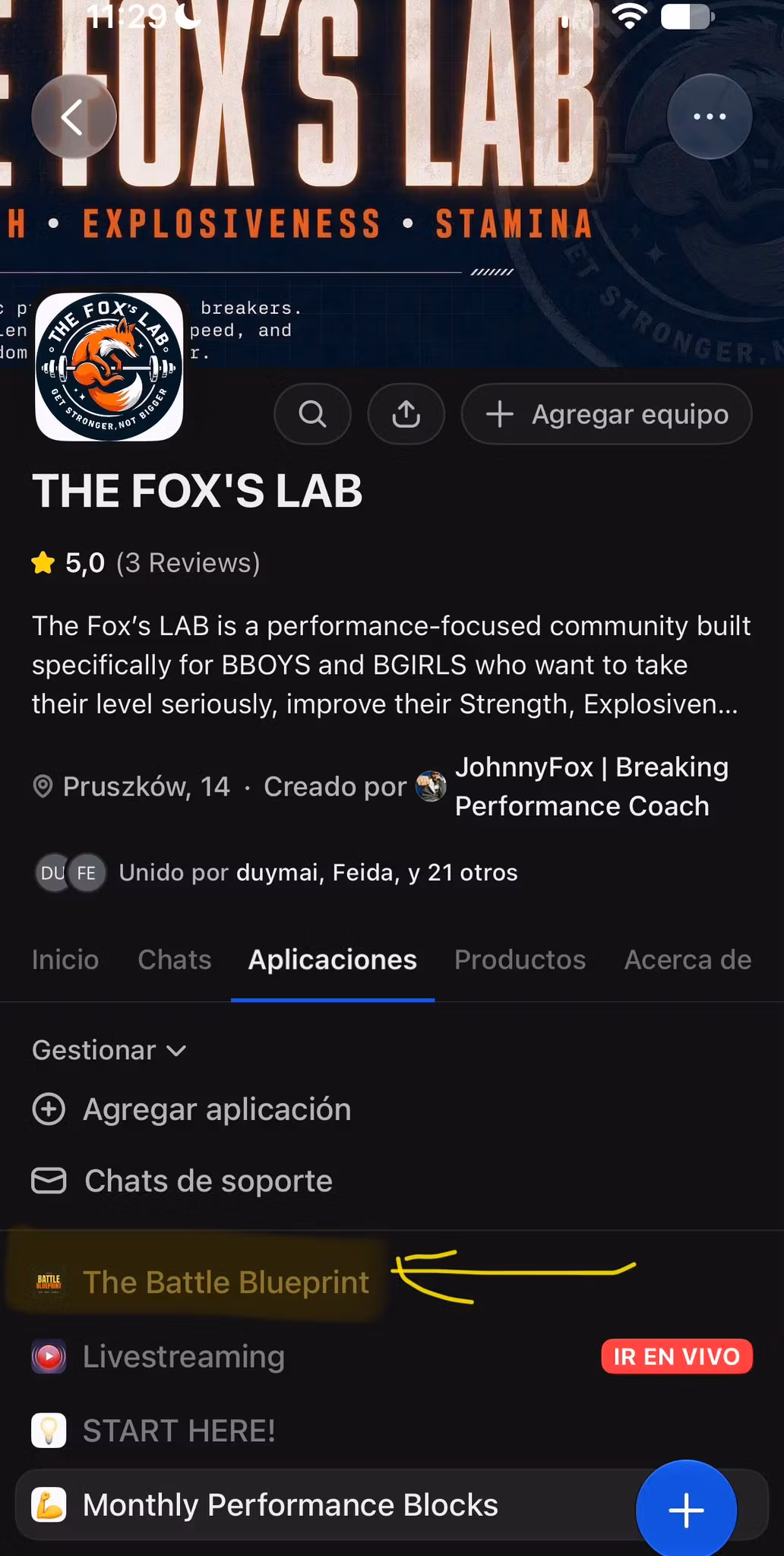Tap the Agregar equipo button

pyautogui.click(x=606, y=414)
